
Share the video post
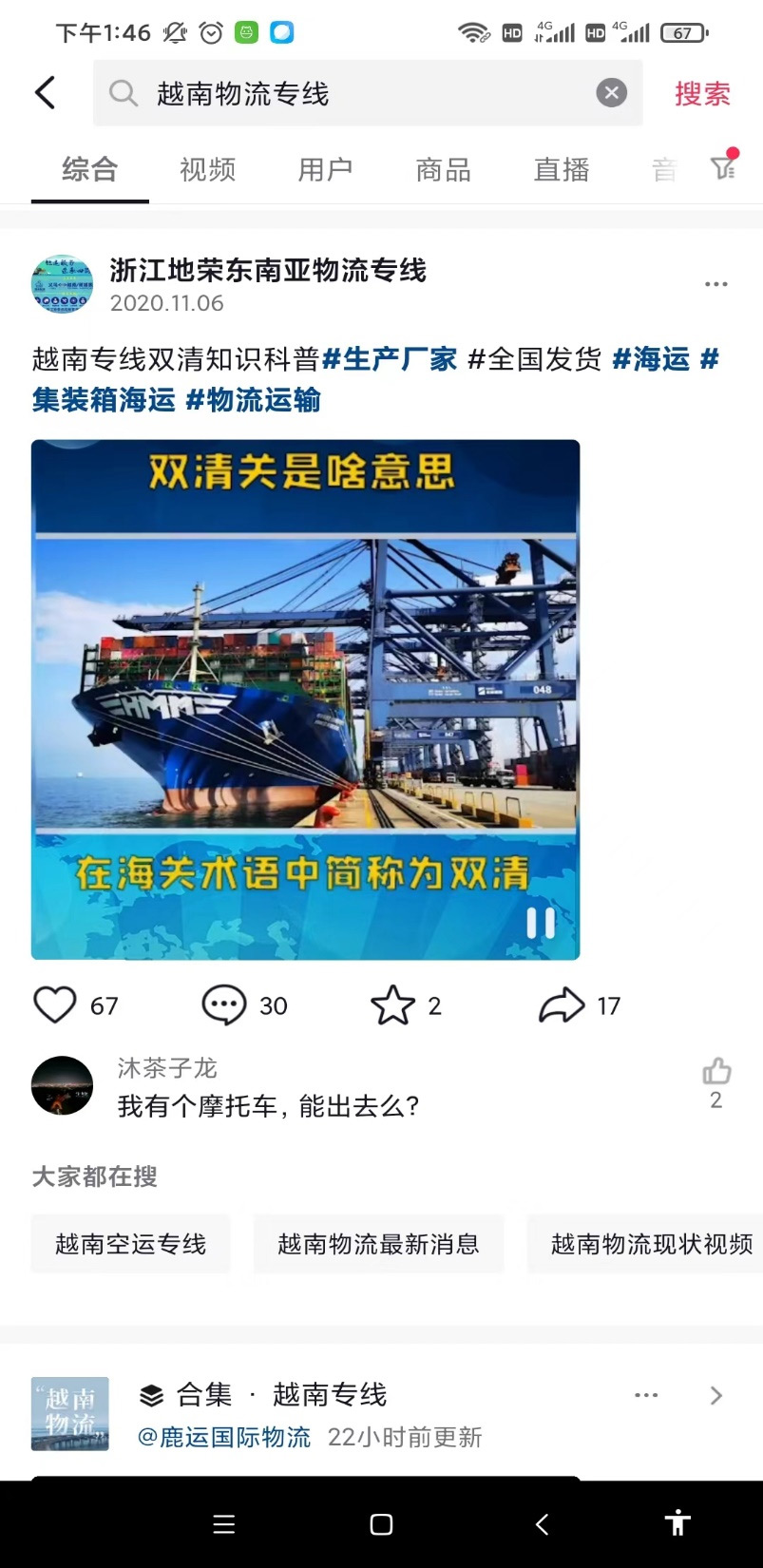(562, 1005)
